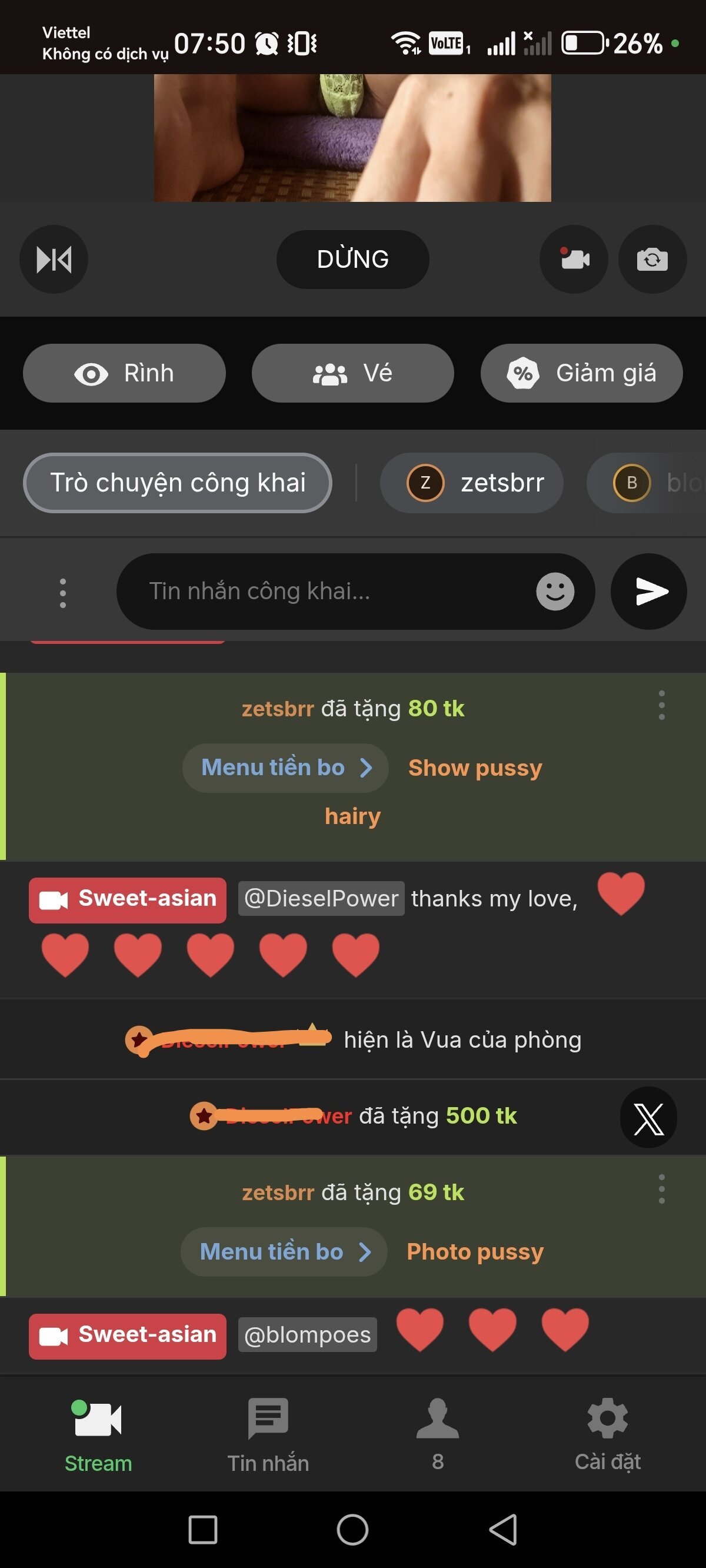Open the emoji picker
The image size is (706, 1568).
click(x=554, y=592)
